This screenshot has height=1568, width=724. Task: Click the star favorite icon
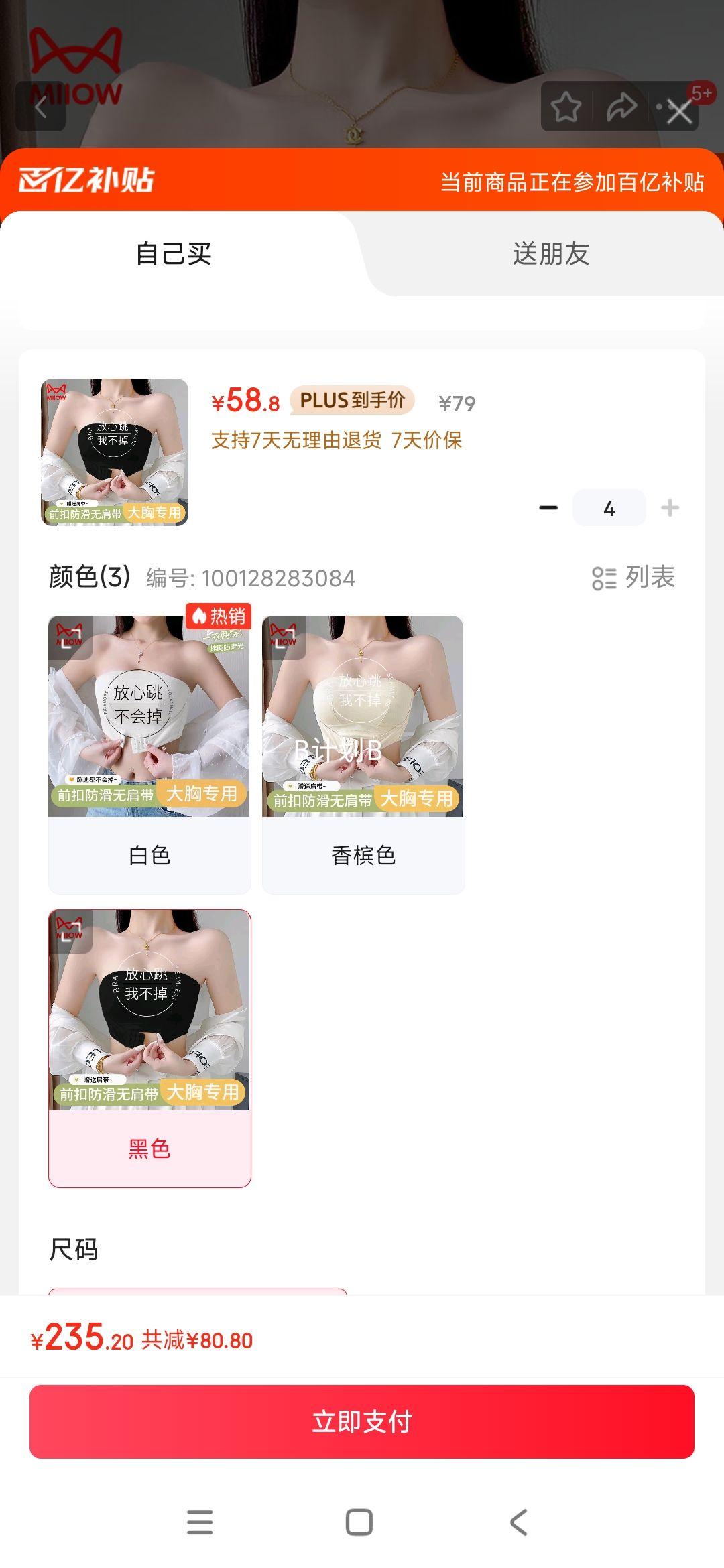point(566,107)
